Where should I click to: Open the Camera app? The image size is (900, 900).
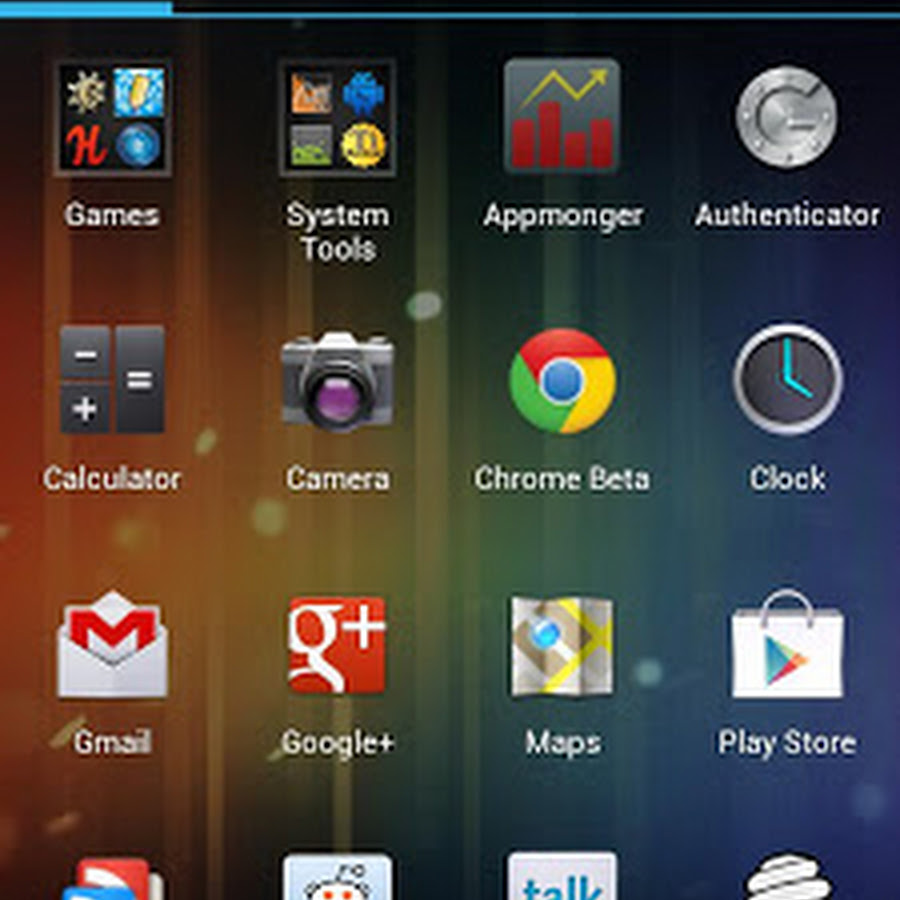(x=337, y=382)
